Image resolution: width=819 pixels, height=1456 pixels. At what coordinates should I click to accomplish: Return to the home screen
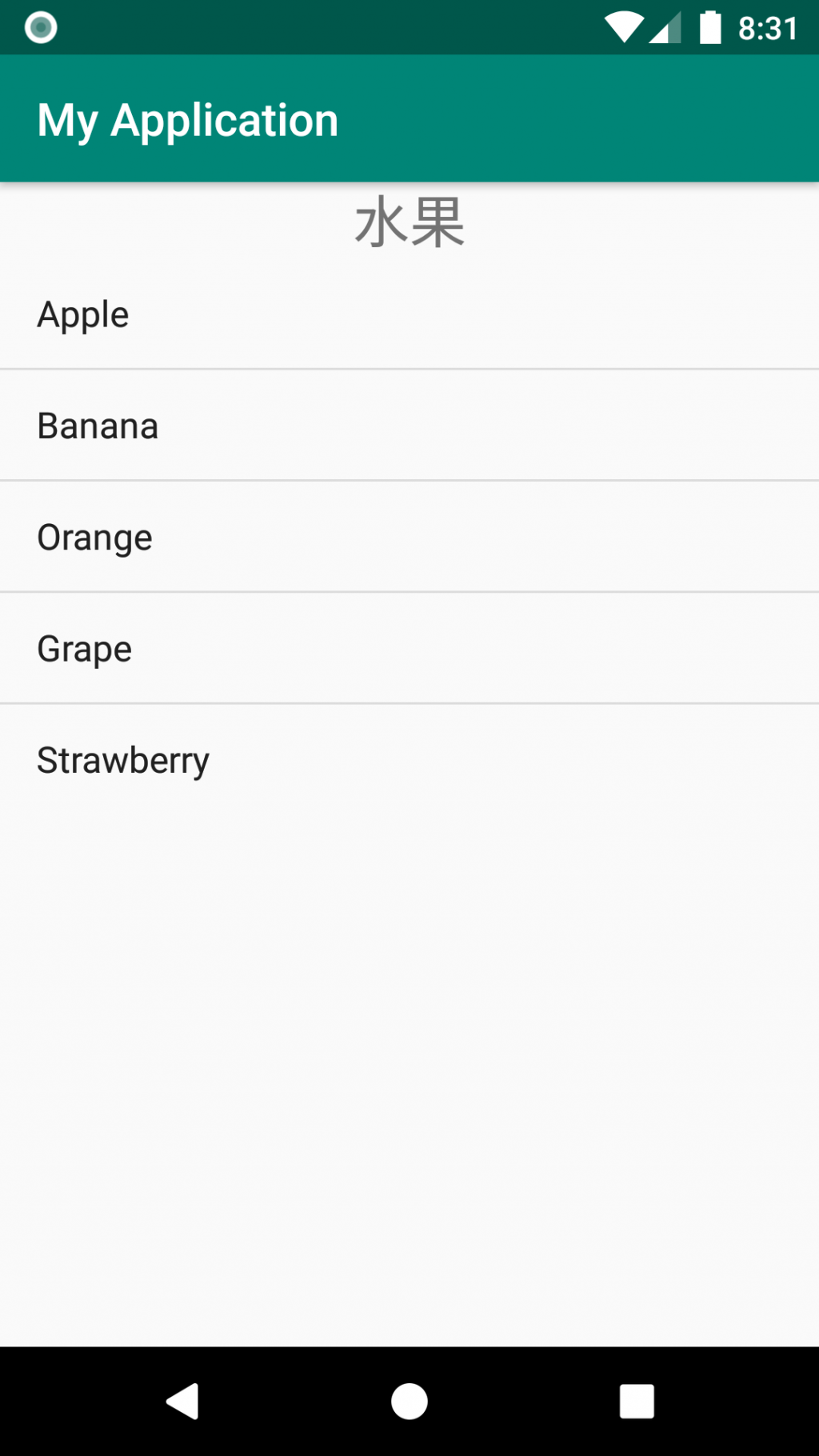409,1401
